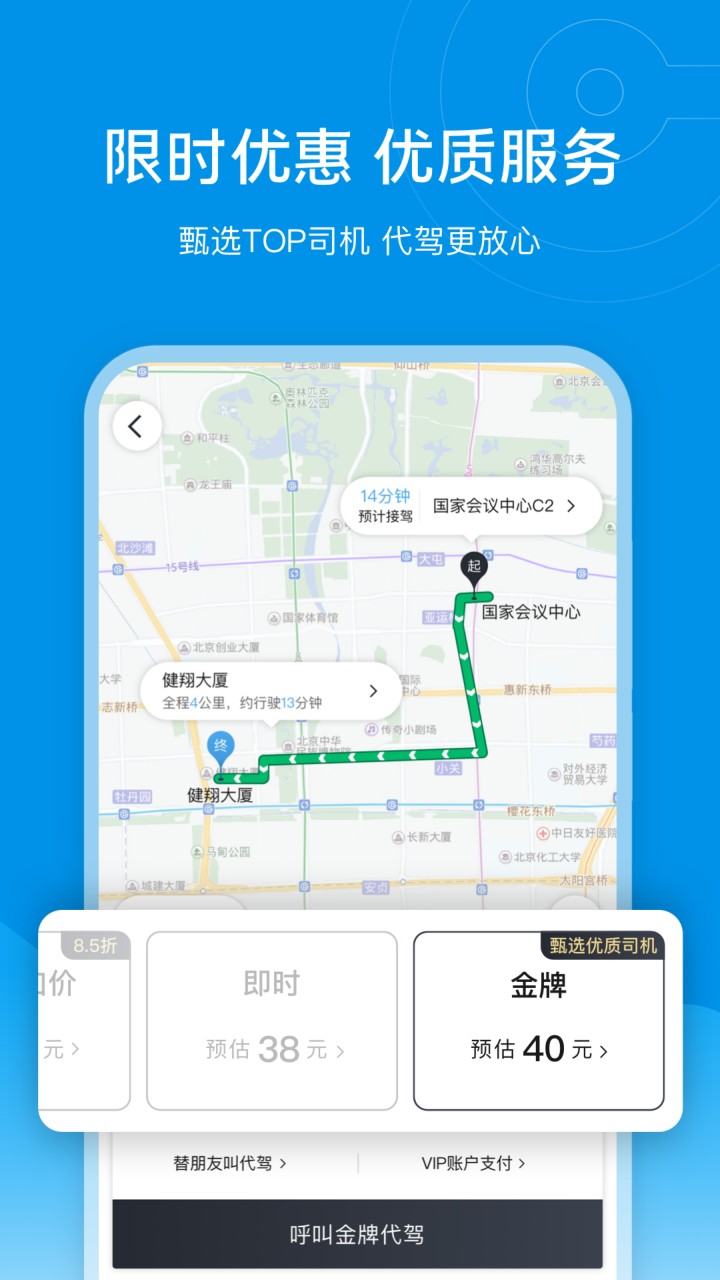The height and width of the screenshot is (1280, 720).
Task: Click the 甄选优质司机 badge on 金牌 card
Action: click(599, 943)
